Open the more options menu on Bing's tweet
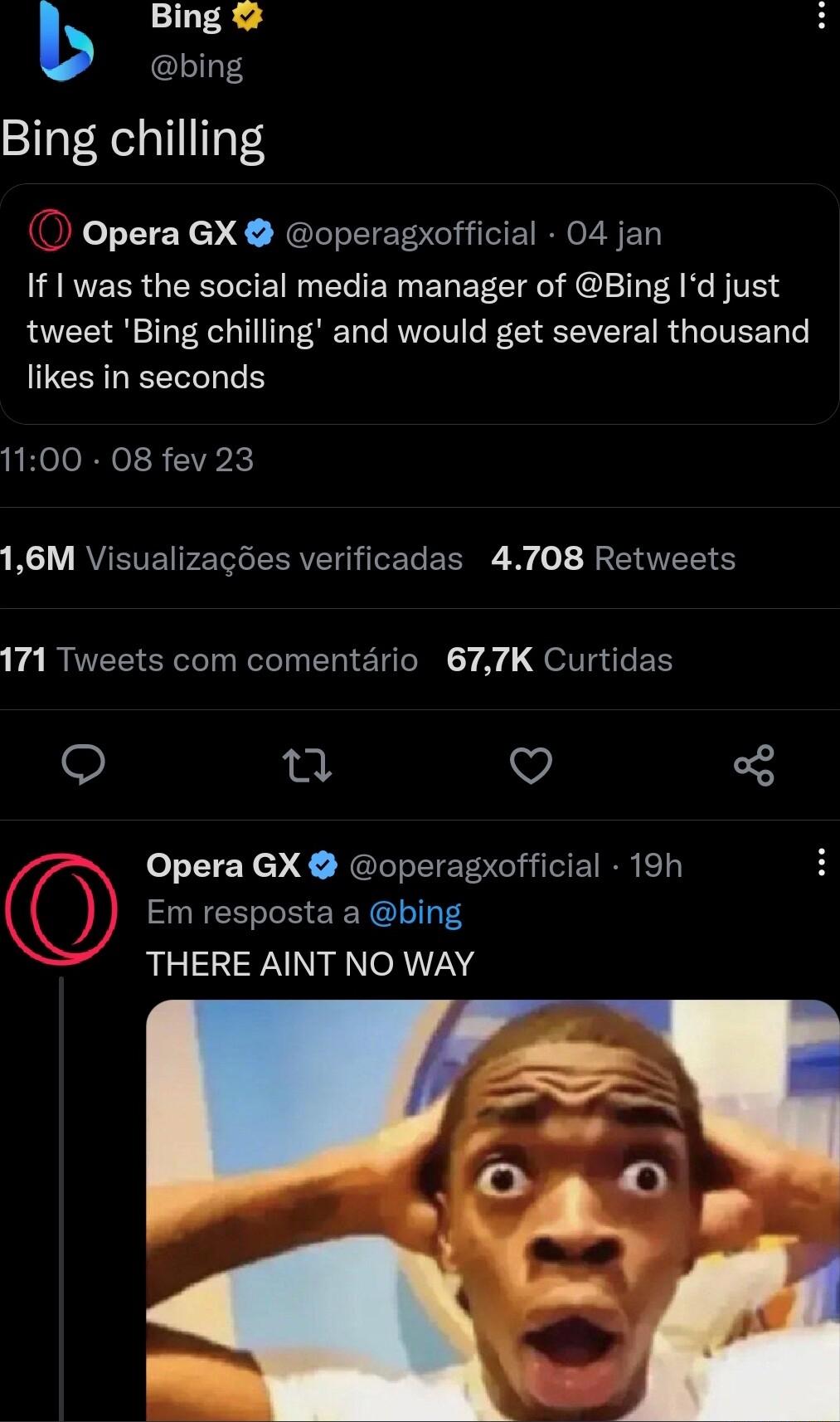The image size is (840, 1422). [x=823, y=17]
